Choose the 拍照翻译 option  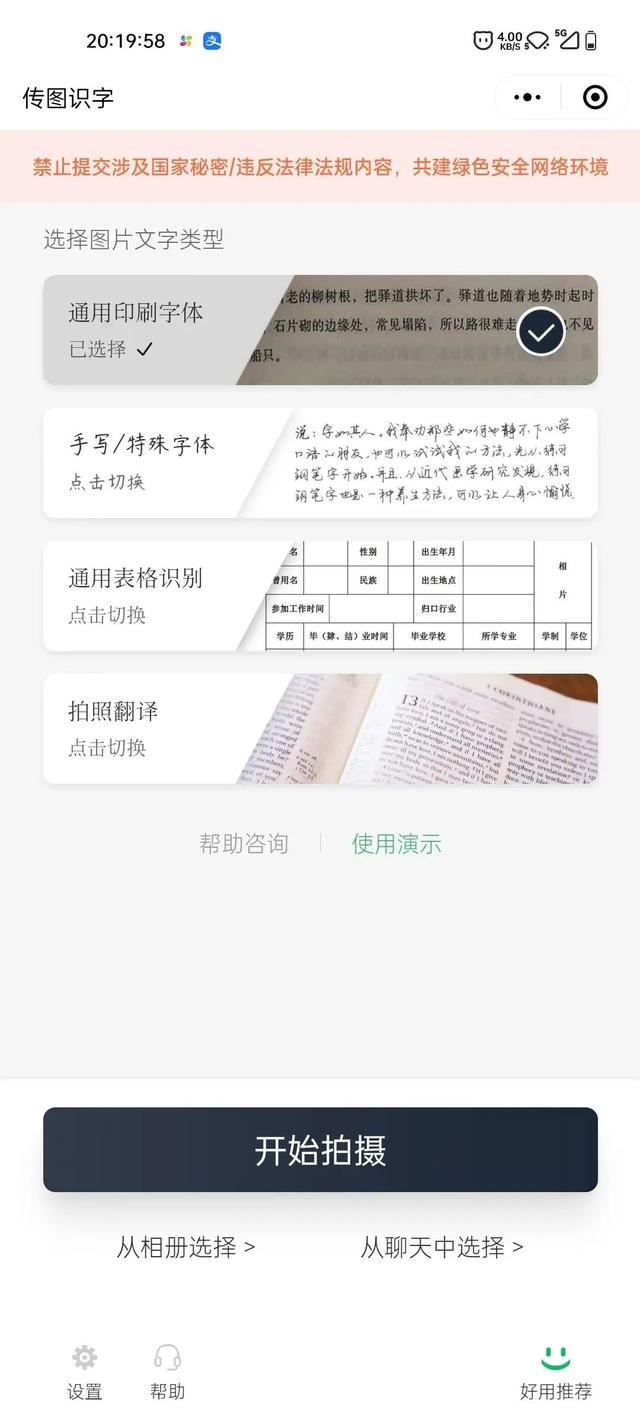pos(320,728)
